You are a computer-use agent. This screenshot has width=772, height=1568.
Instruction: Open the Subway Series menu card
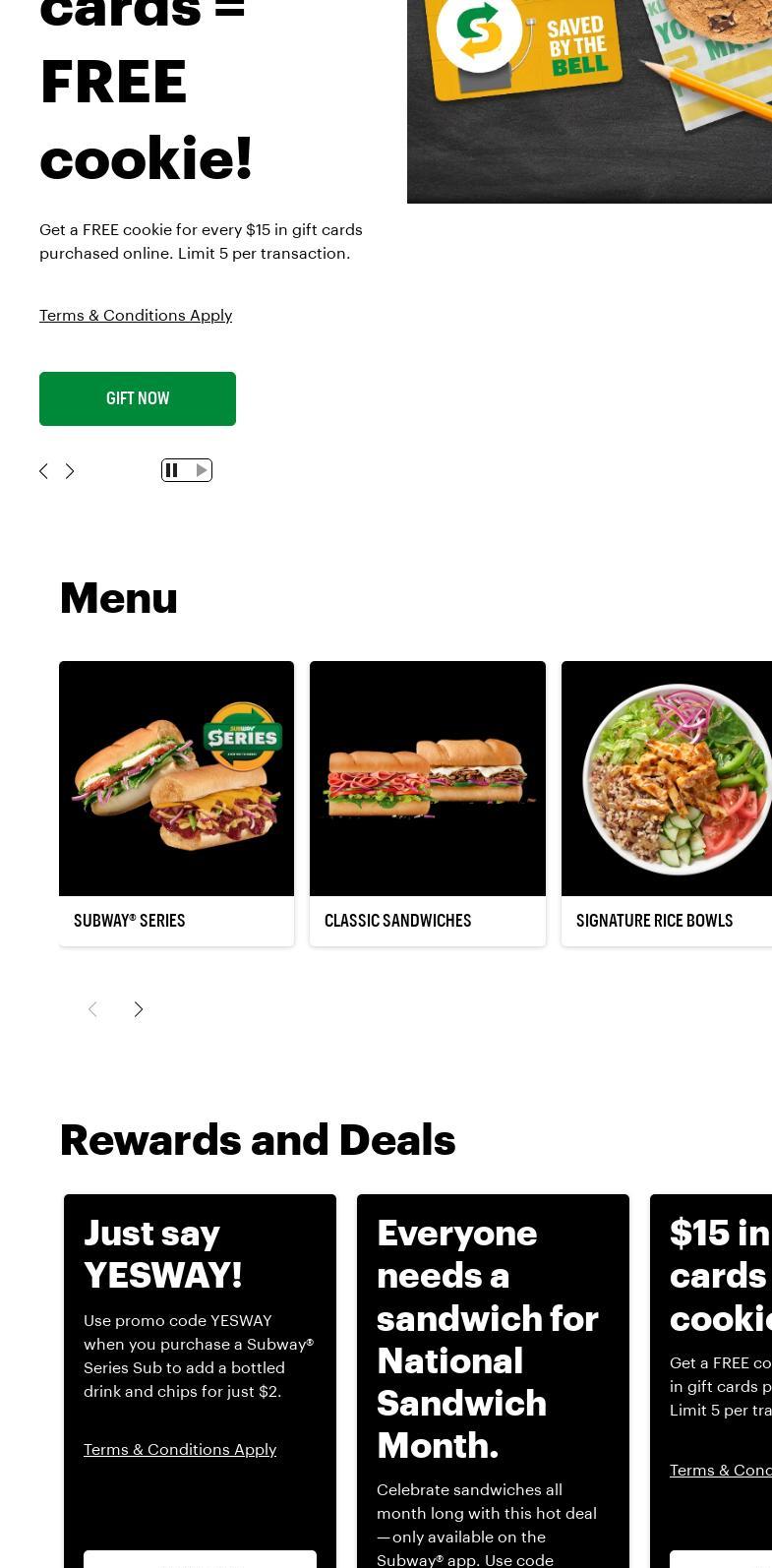[176, 803]
